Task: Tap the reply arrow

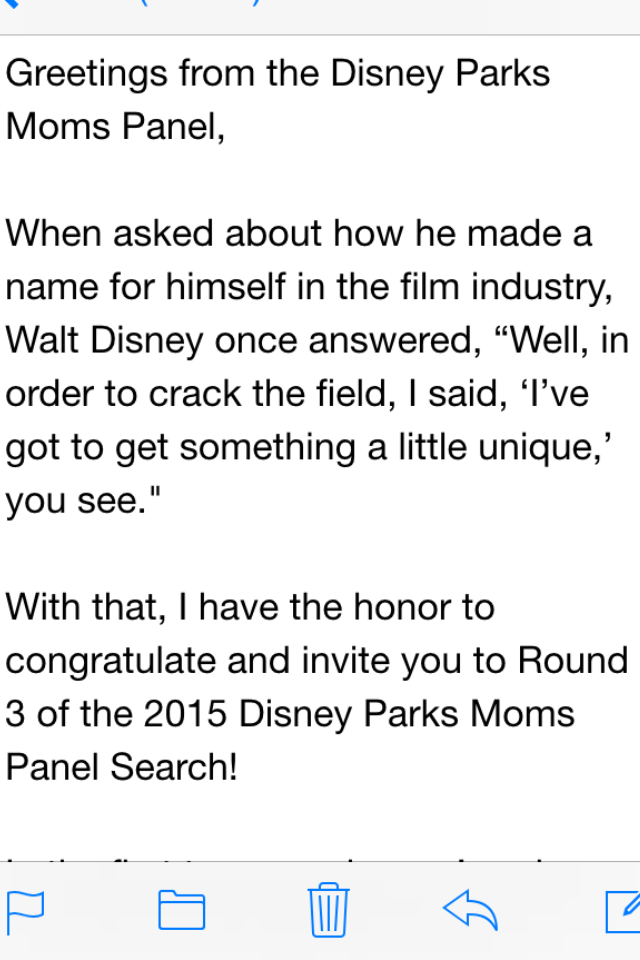Action: 471,908
